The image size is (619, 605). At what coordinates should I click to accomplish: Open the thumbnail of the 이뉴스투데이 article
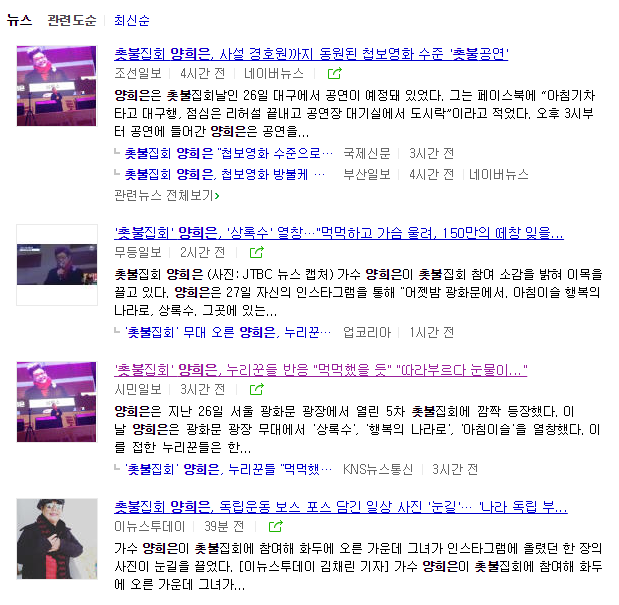[x=57, y=538]
